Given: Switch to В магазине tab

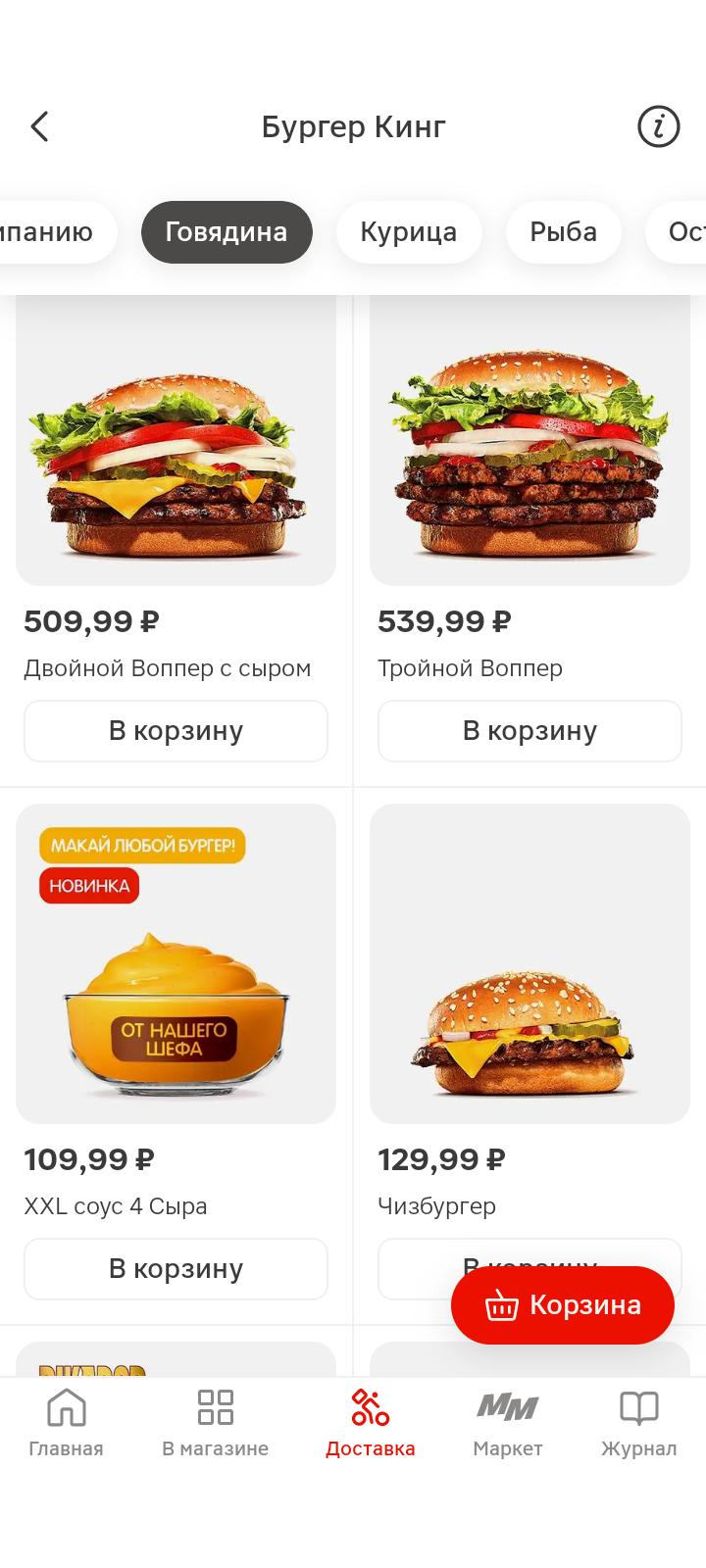Looking at the screenshot, I should [215, 1422].
